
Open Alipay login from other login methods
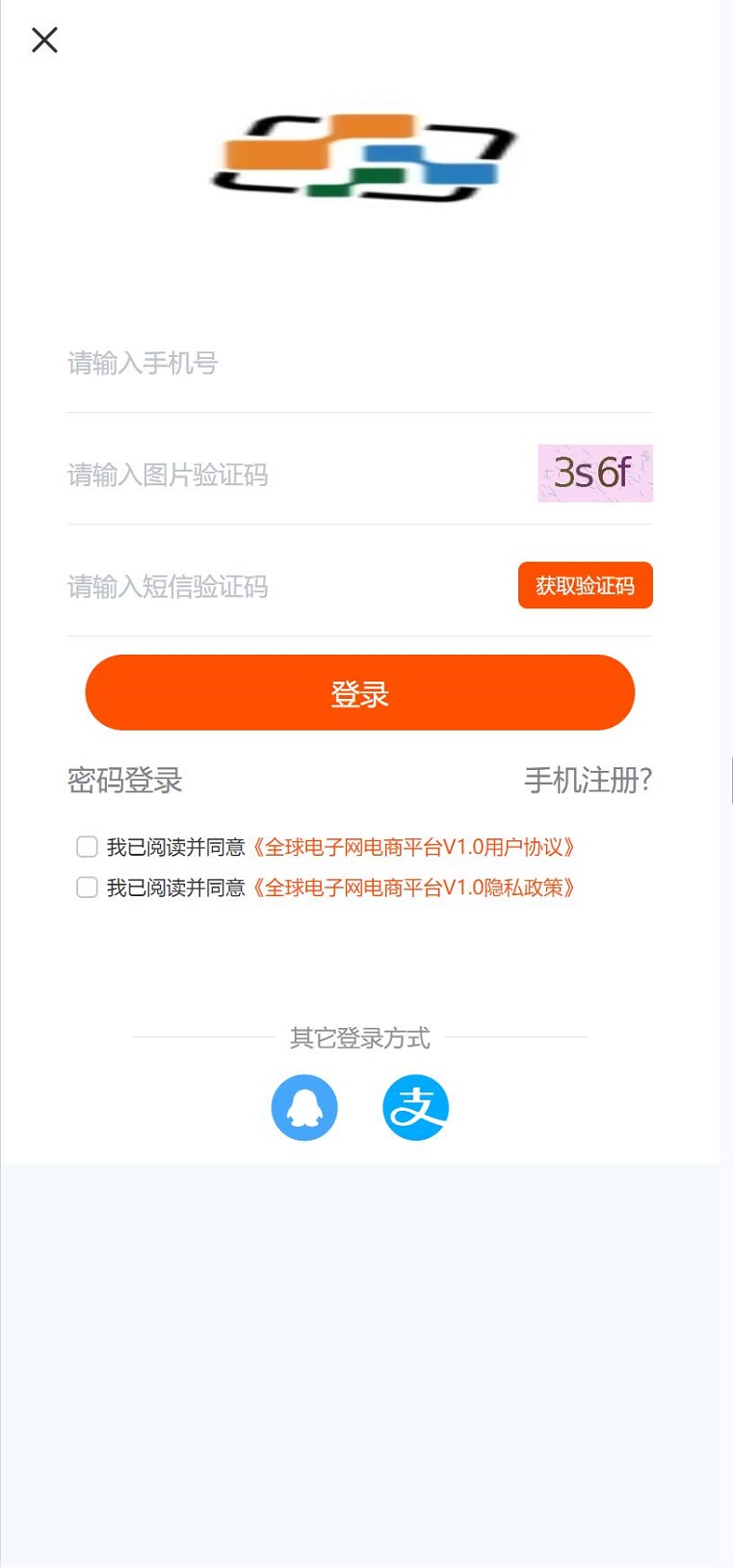coord(415,1107)
